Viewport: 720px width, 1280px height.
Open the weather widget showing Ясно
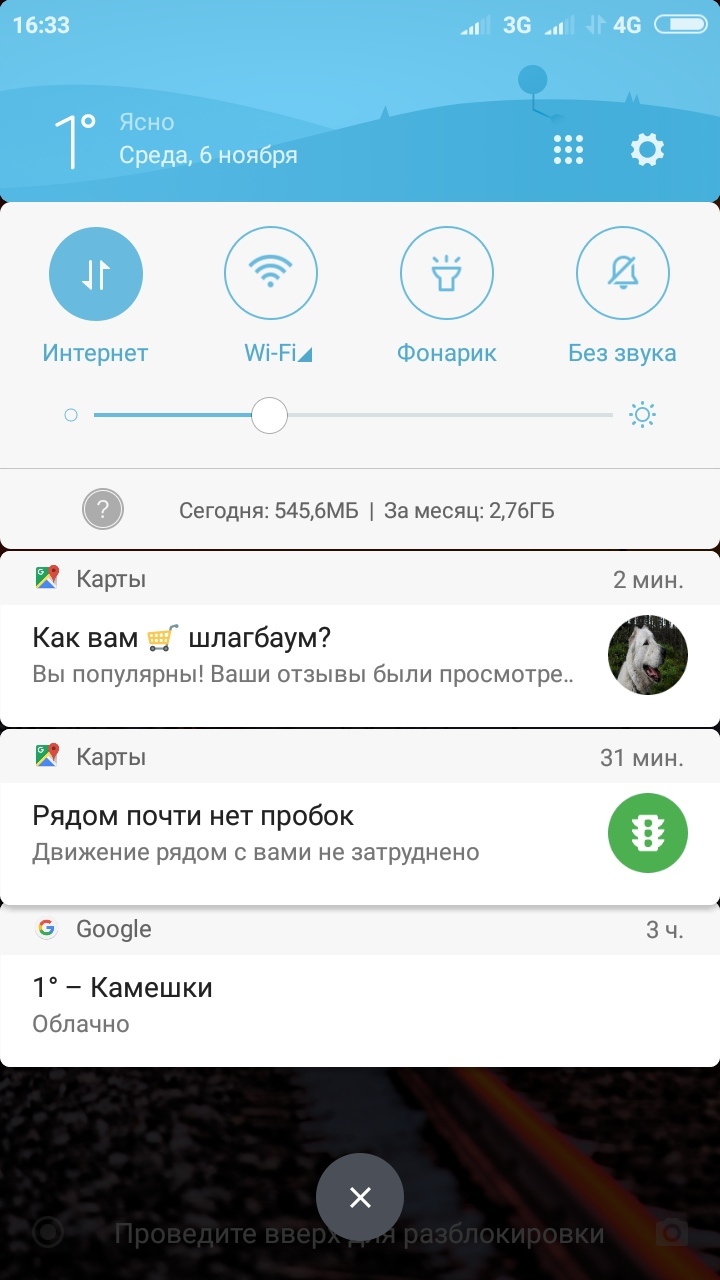click(x=175, y=139)
